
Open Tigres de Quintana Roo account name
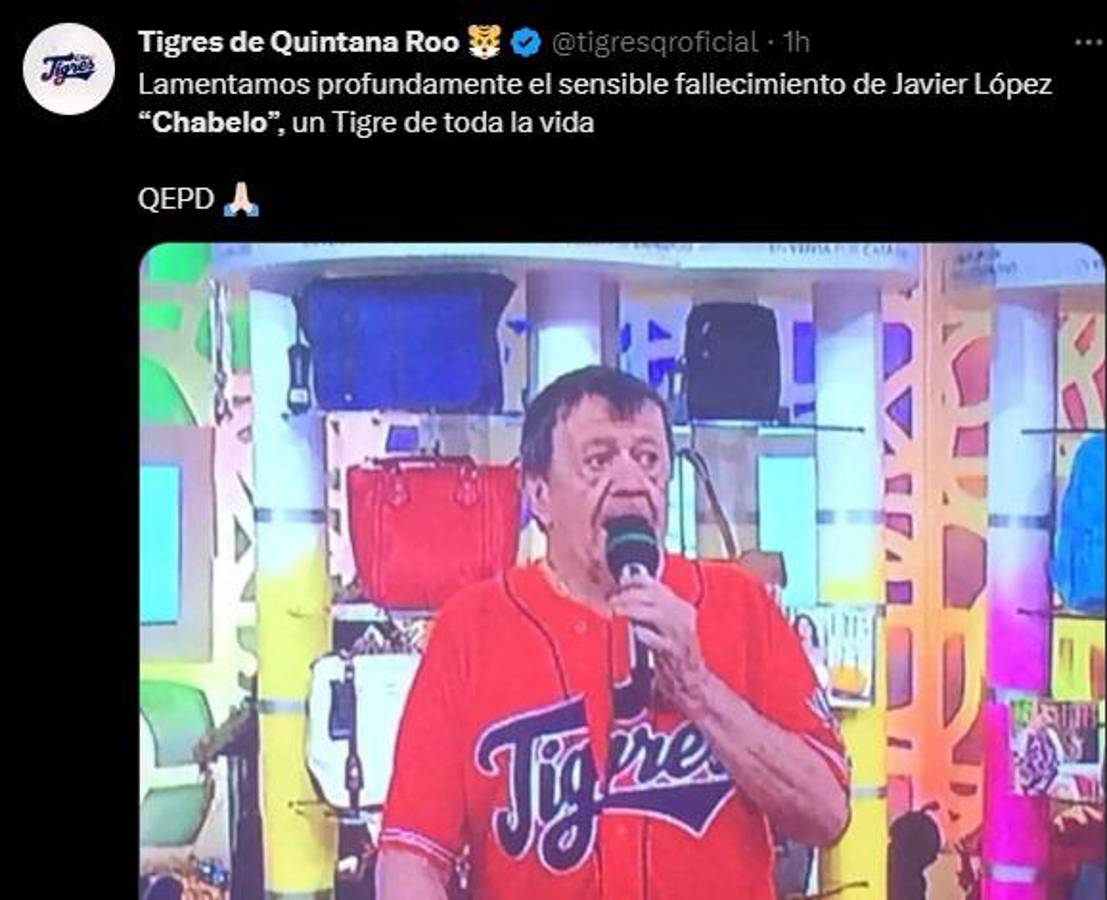(x=297, y=42)
